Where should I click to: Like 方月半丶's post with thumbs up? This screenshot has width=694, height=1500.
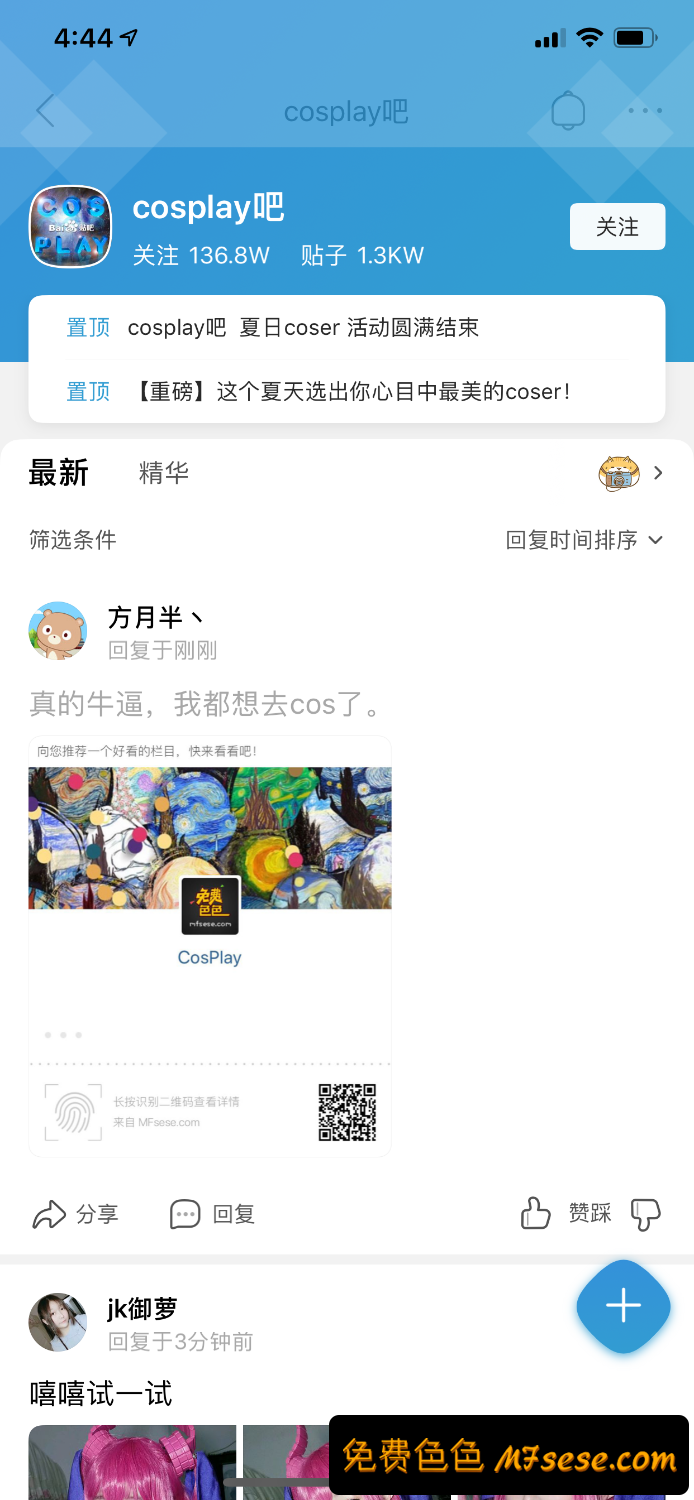(x=537, y=1214)
